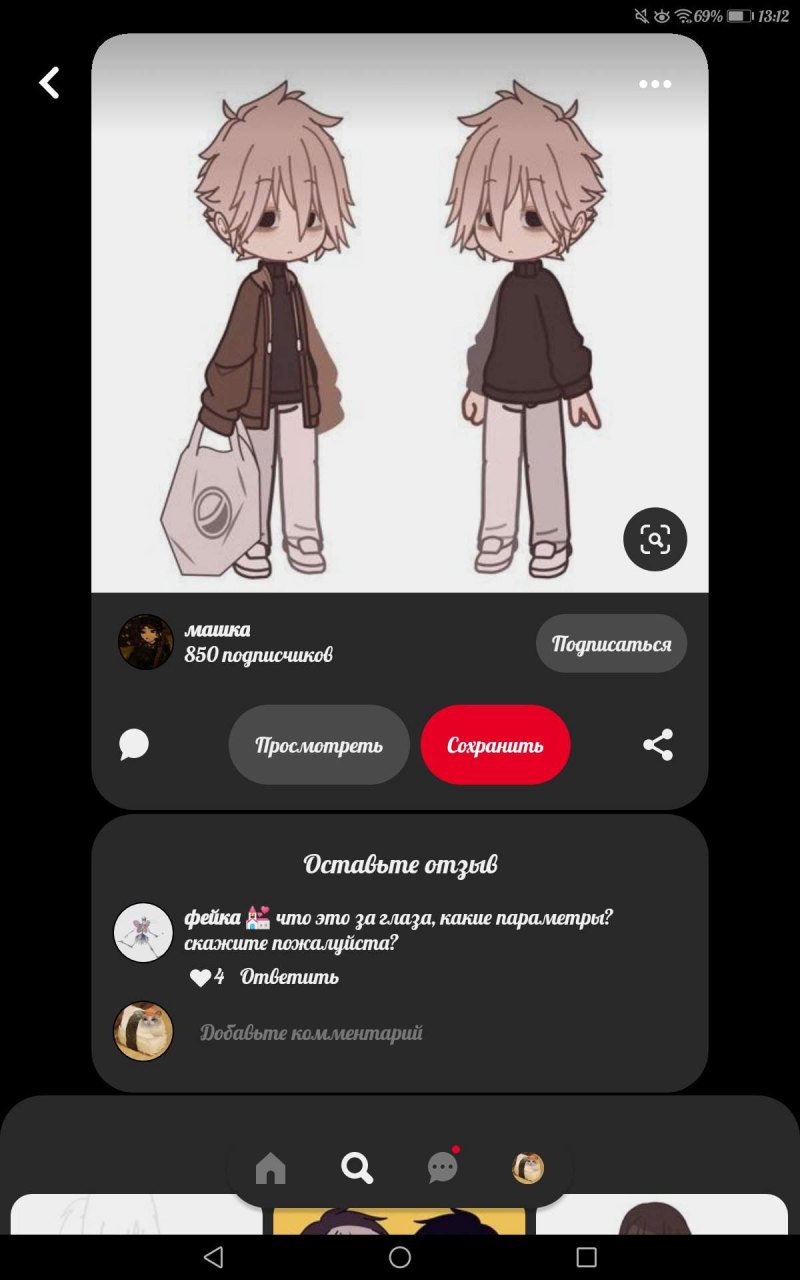
Task: Open the profile tab in the bottom bar
Action: (528, 1167)
